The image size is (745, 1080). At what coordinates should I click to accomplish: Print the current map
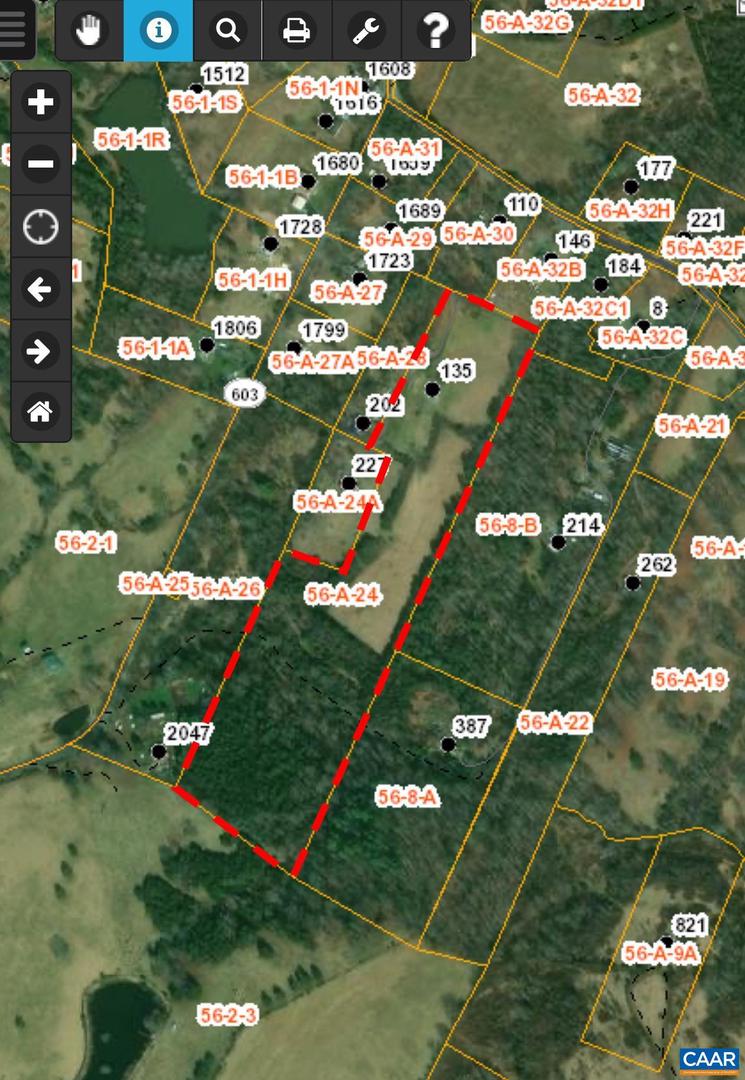click(297, 31)
